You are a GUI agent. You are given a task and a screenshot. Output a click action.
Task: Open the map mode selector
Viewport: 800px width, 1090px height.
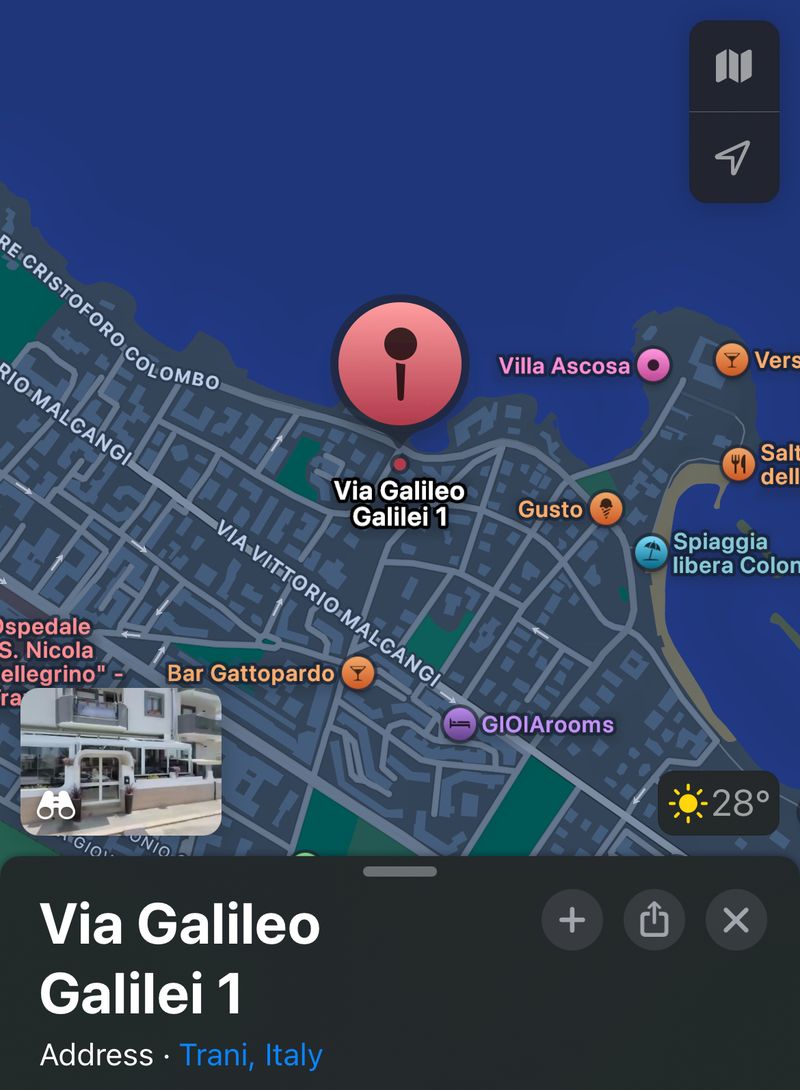point(733,67)
